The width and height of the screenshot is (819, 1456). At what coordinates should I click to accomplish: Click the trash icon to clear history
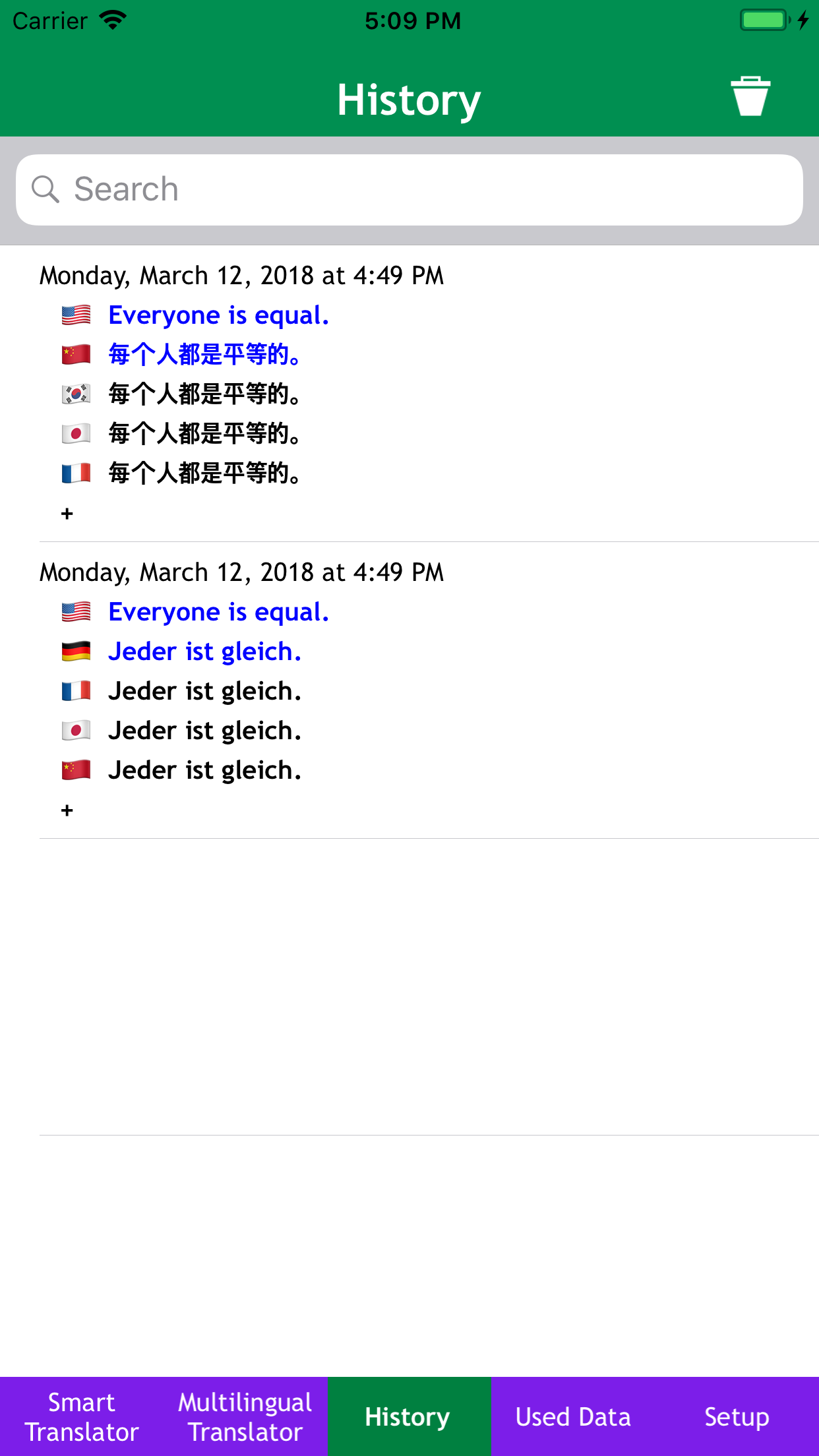[x=750, y=98]
